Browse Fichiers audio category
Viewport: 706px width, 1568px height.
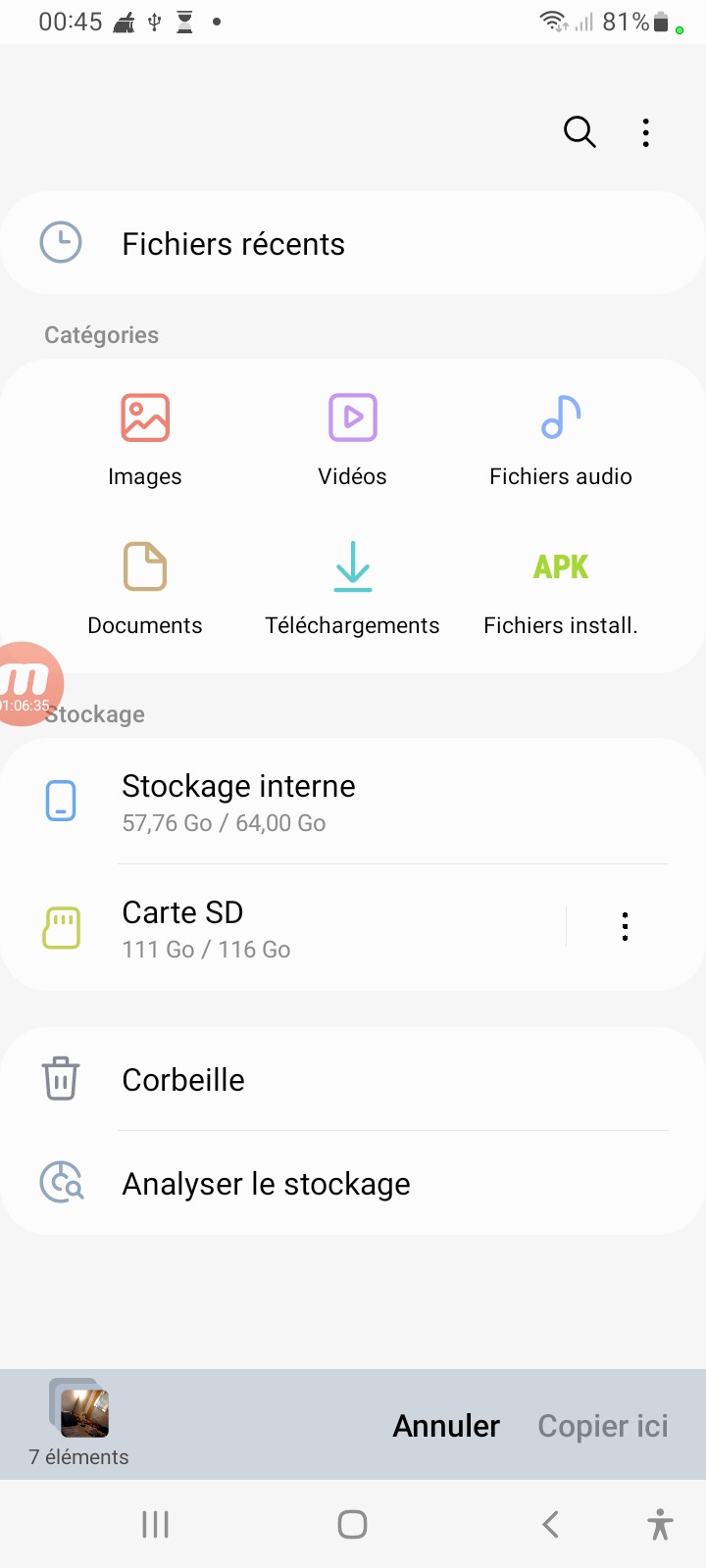pyautogui.click(x=561, y=439)
